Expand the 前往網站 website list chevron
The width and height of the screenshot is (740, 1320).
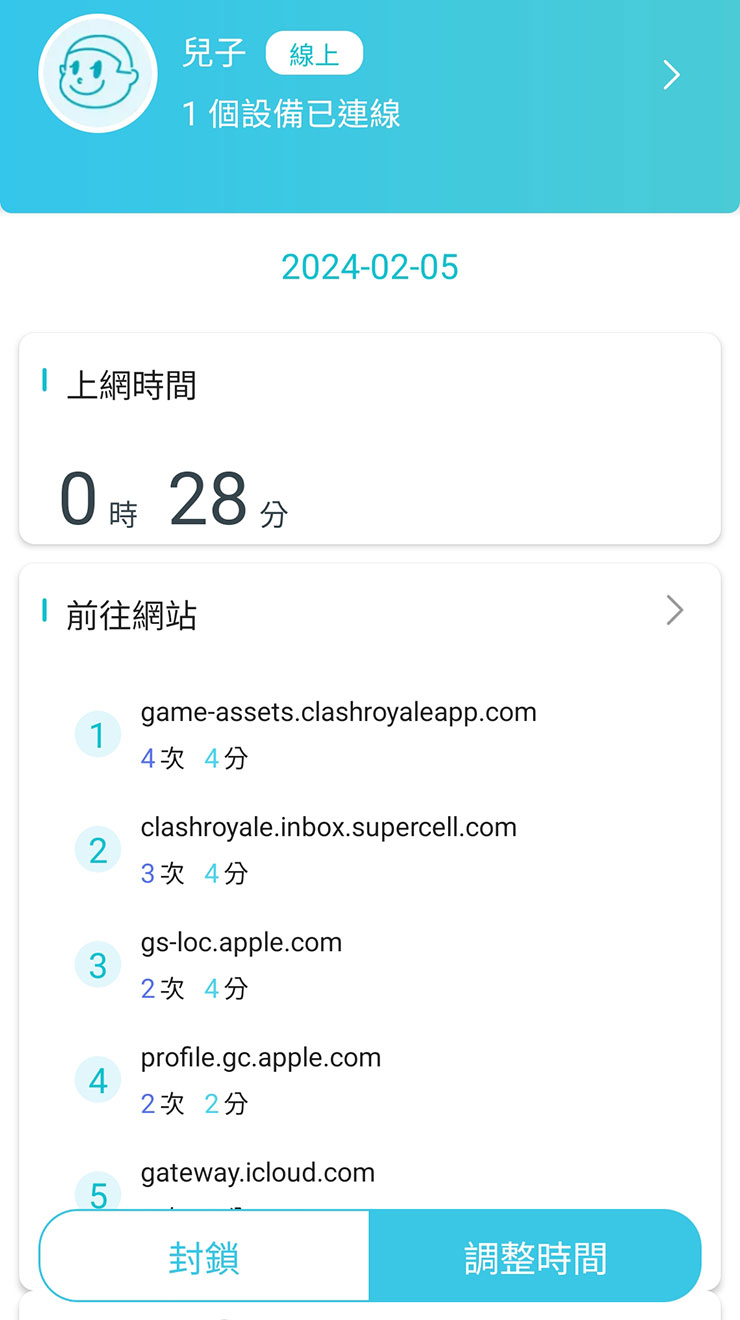click(675, 610)
